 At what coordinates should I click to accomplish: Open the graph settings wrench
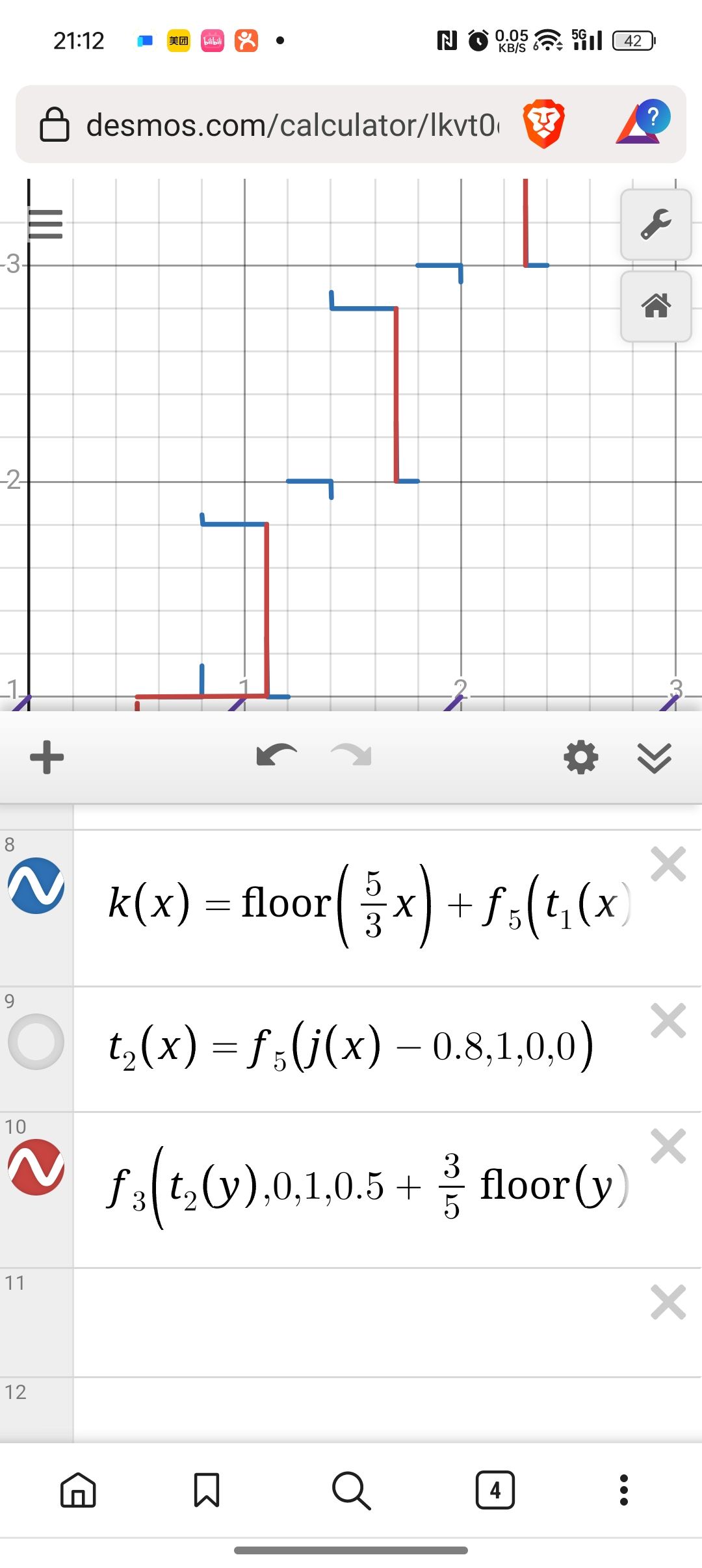(655, 224)
